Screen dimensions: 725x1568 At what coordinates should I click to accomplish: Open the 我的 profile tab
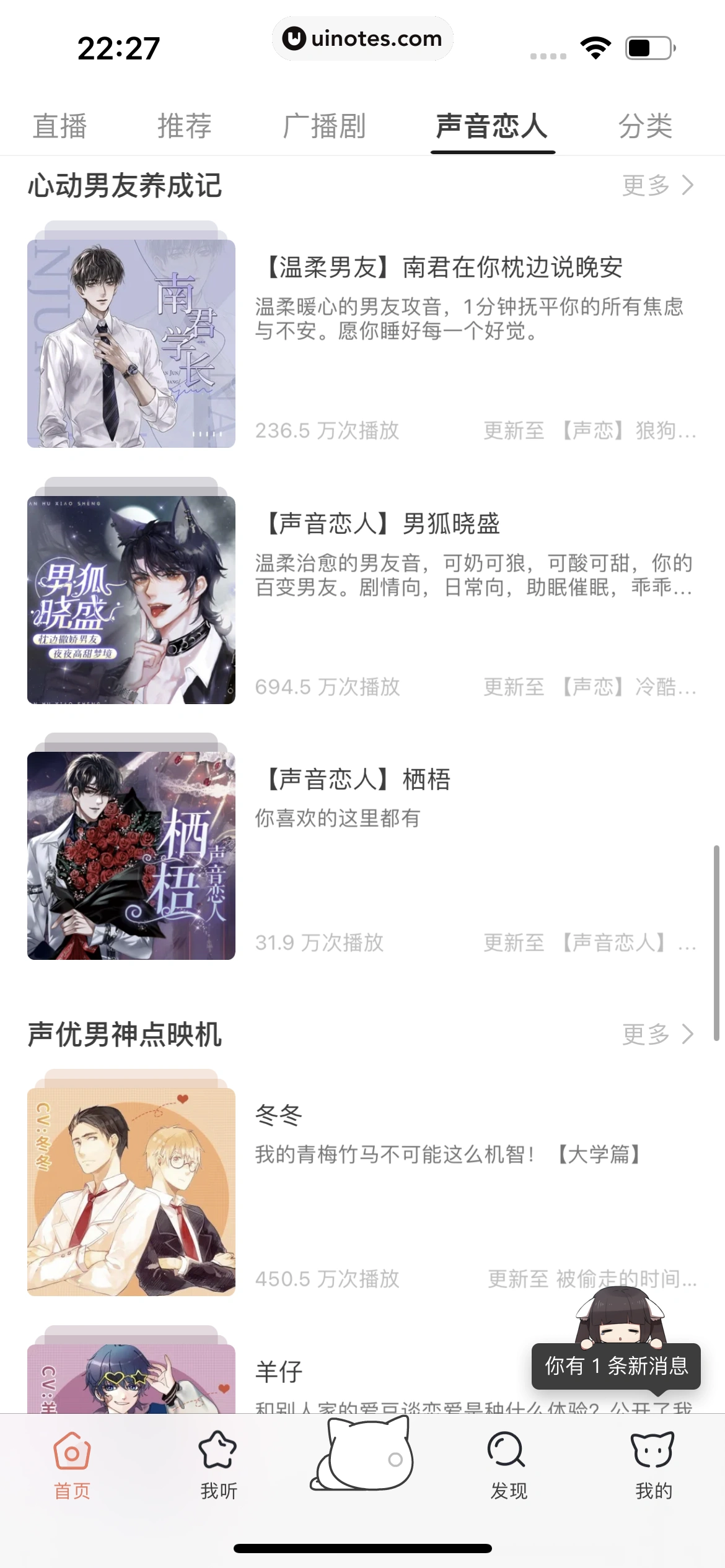[x=653, y=1465]
